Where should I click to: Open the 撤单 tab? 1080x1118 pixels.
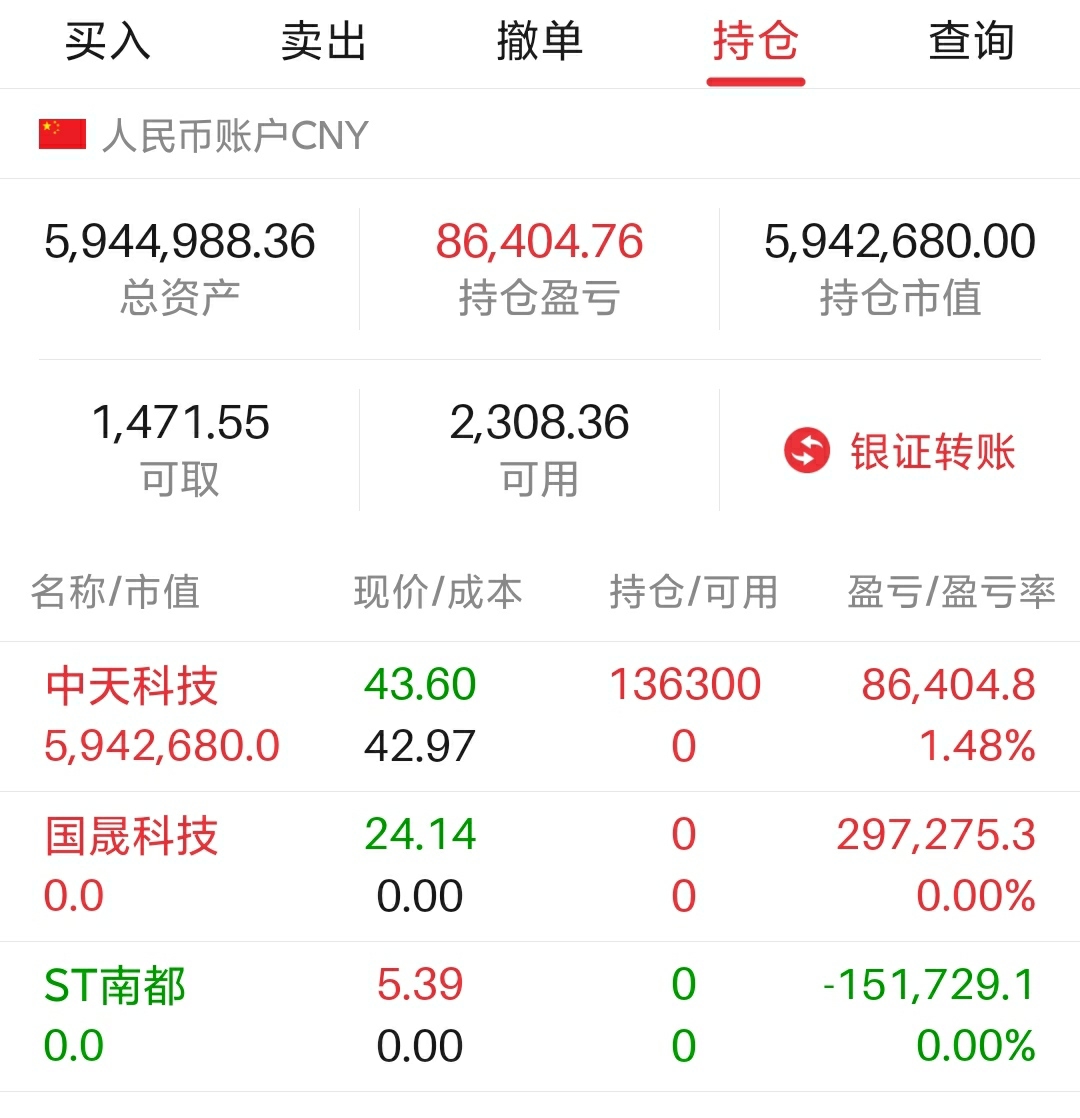[x=540, y=41]
